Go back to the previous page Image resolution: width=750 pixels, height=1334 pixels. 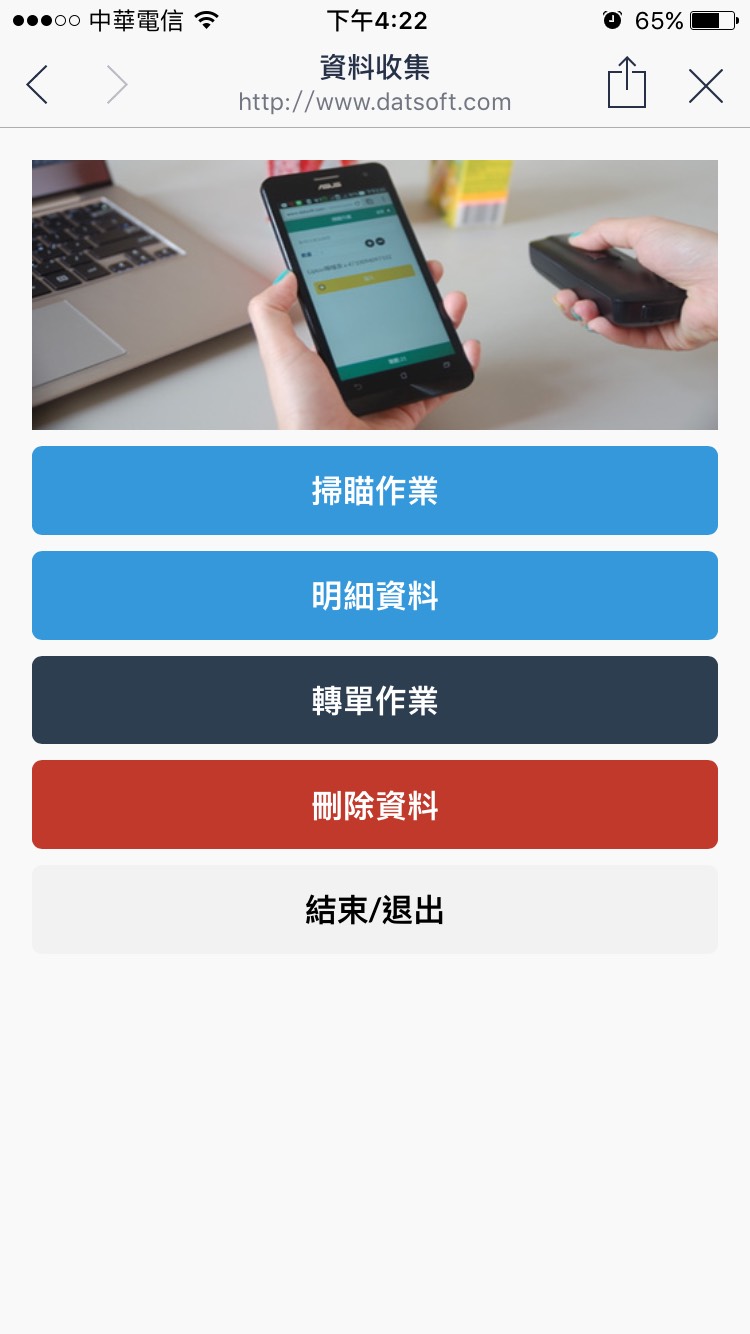38,85
